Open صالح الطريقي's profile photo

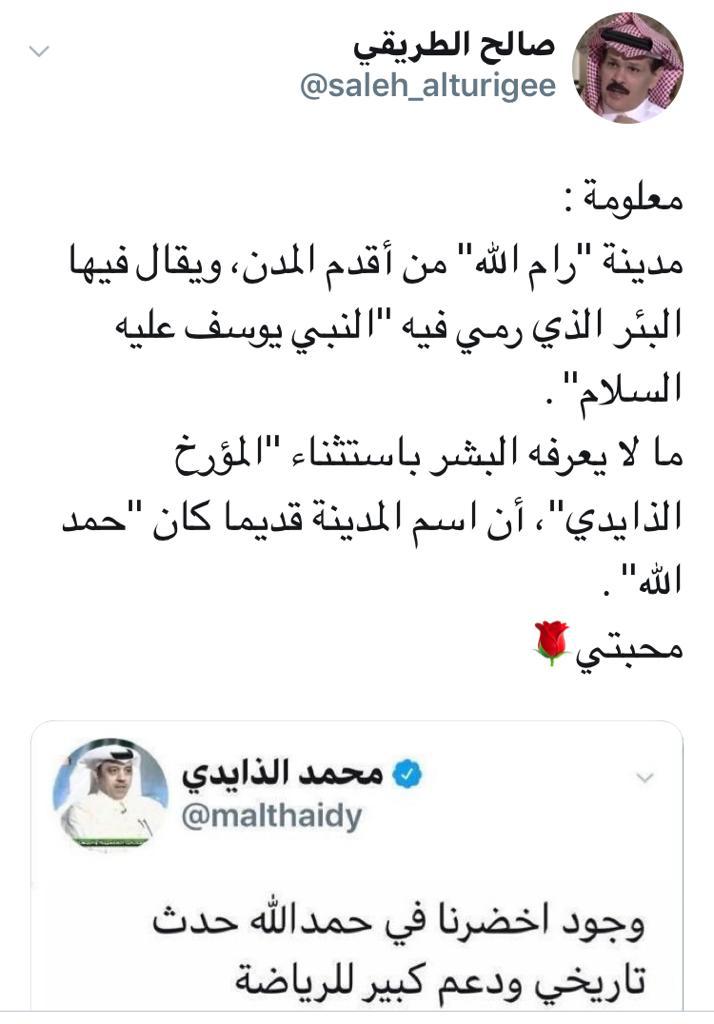click(x=627, y=68)
